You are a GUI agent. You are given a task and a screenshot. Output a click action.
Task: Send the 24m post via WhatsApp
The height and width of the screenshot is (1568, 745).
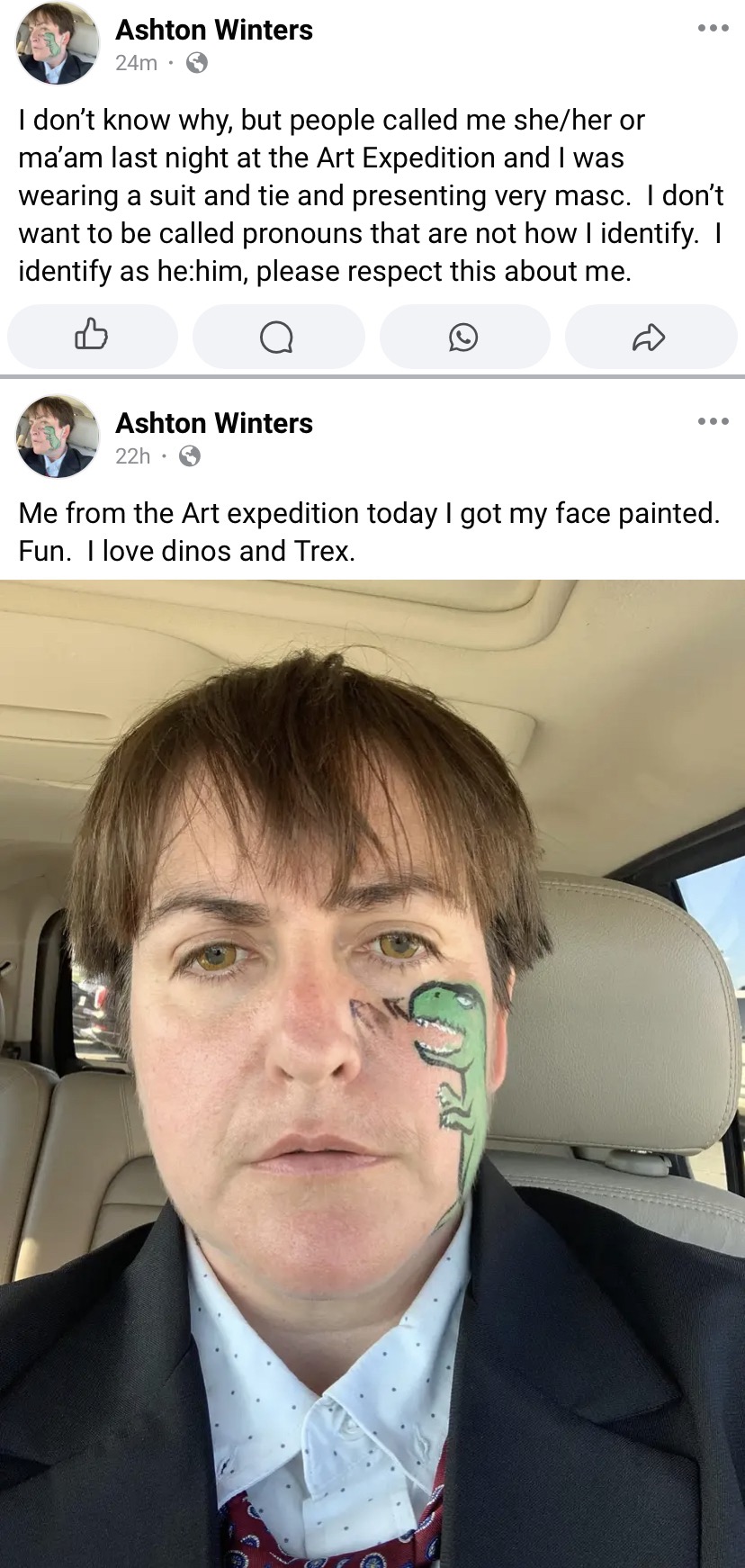[464, 337]
